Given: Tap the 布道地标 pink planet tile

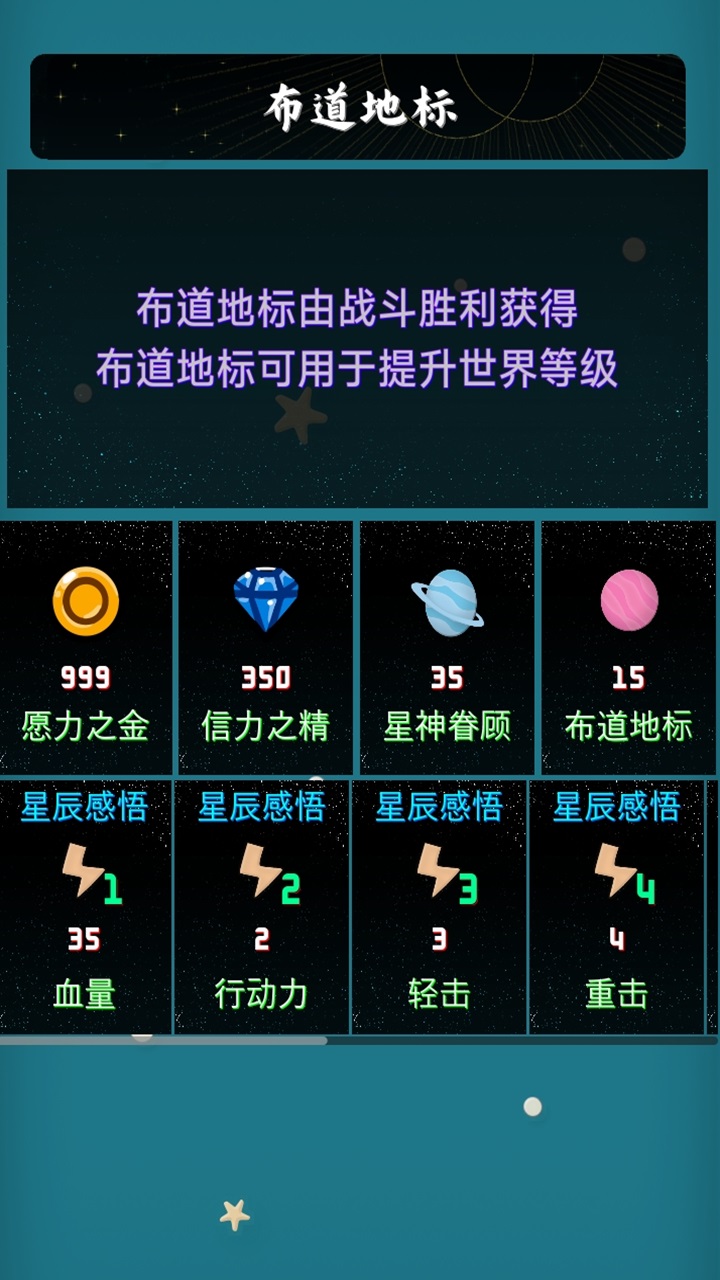Looking at the screenshot, I should point(628,647).
